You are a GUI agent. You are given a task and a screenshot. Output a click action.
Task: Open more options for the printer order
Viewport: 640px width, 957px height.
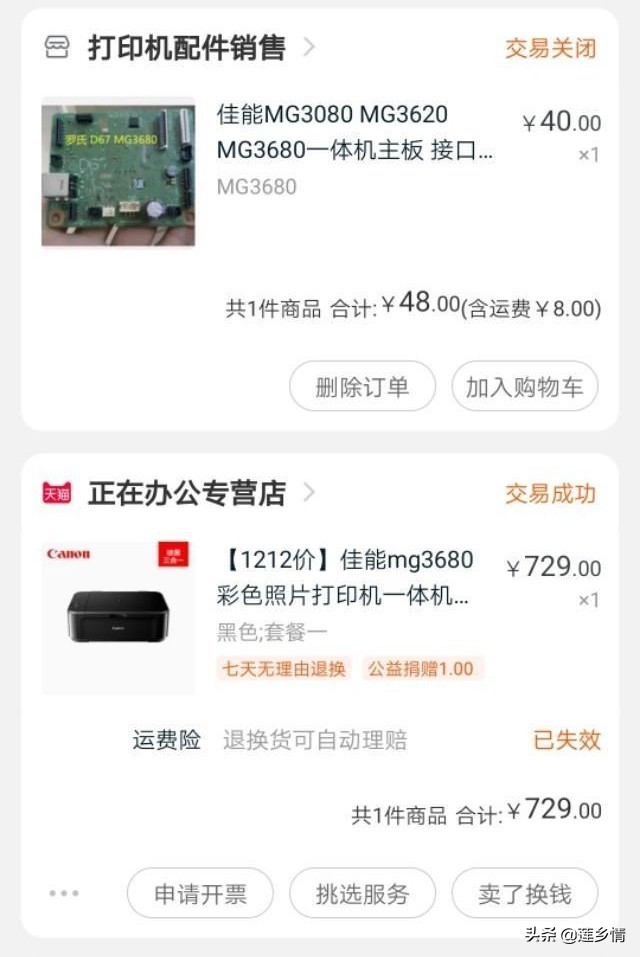pos(64,893)
